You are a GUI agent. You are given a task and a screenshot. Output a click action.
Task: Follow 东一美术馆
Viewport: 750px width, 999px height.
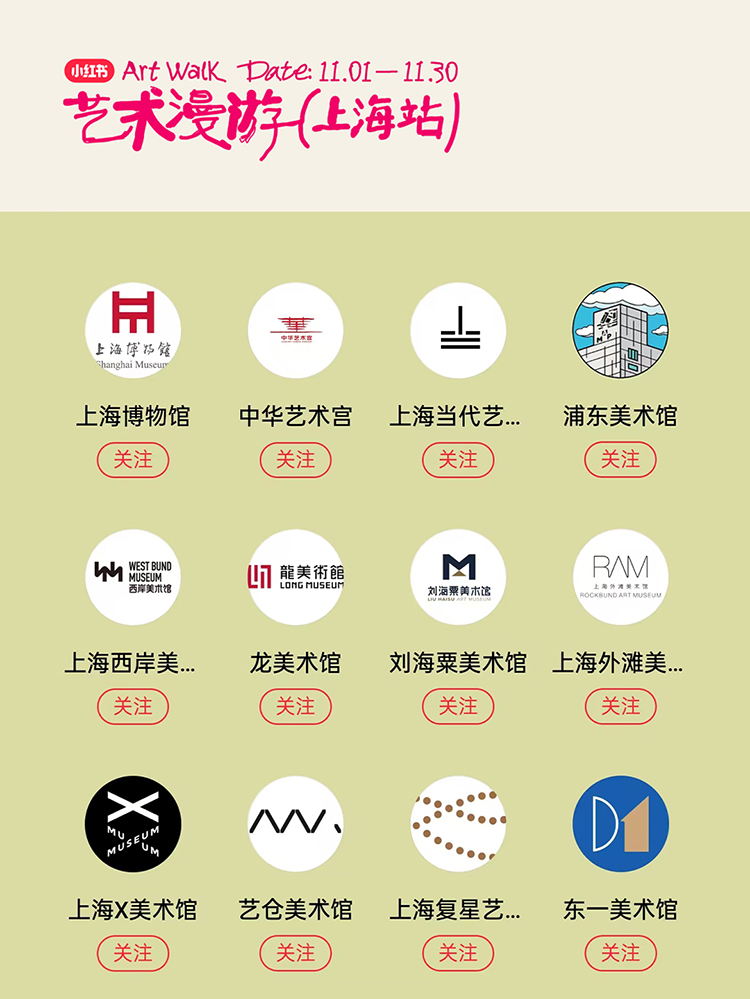620,954
